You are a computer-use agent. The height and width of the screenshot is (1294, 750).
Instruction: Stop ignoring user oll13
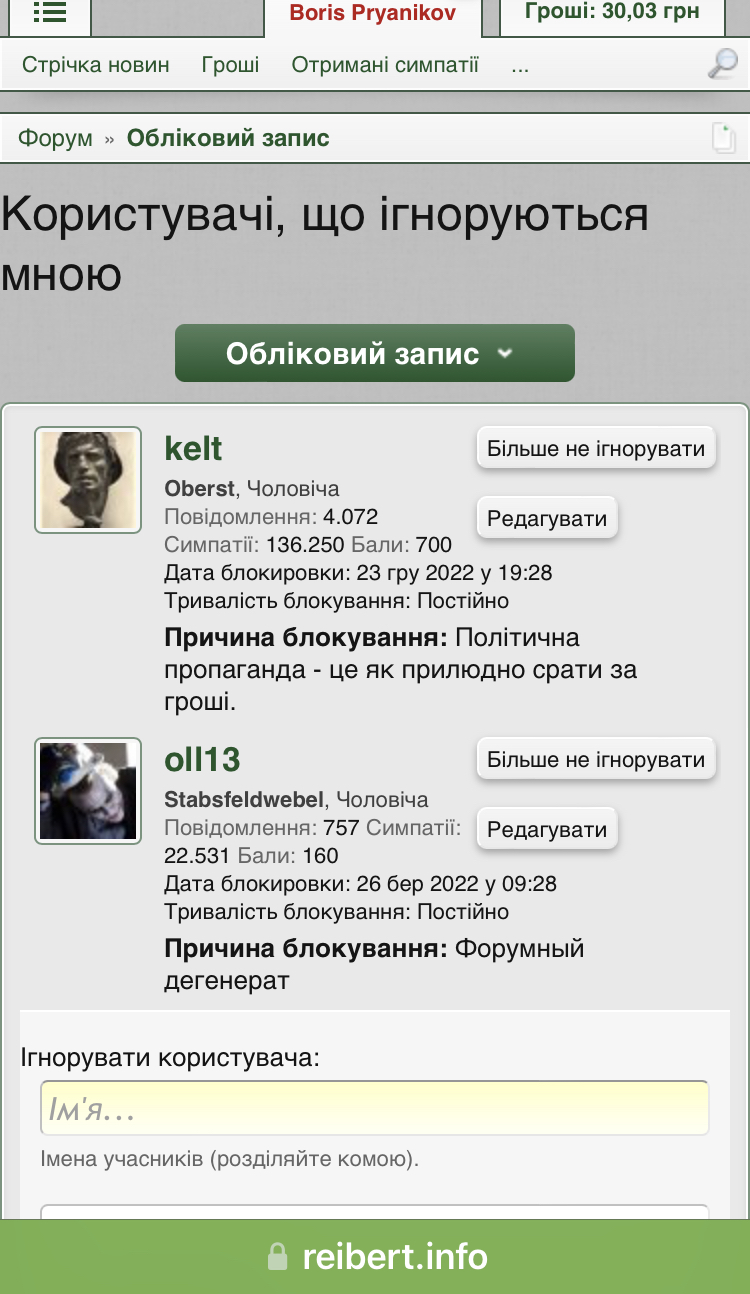pos(595,760)
